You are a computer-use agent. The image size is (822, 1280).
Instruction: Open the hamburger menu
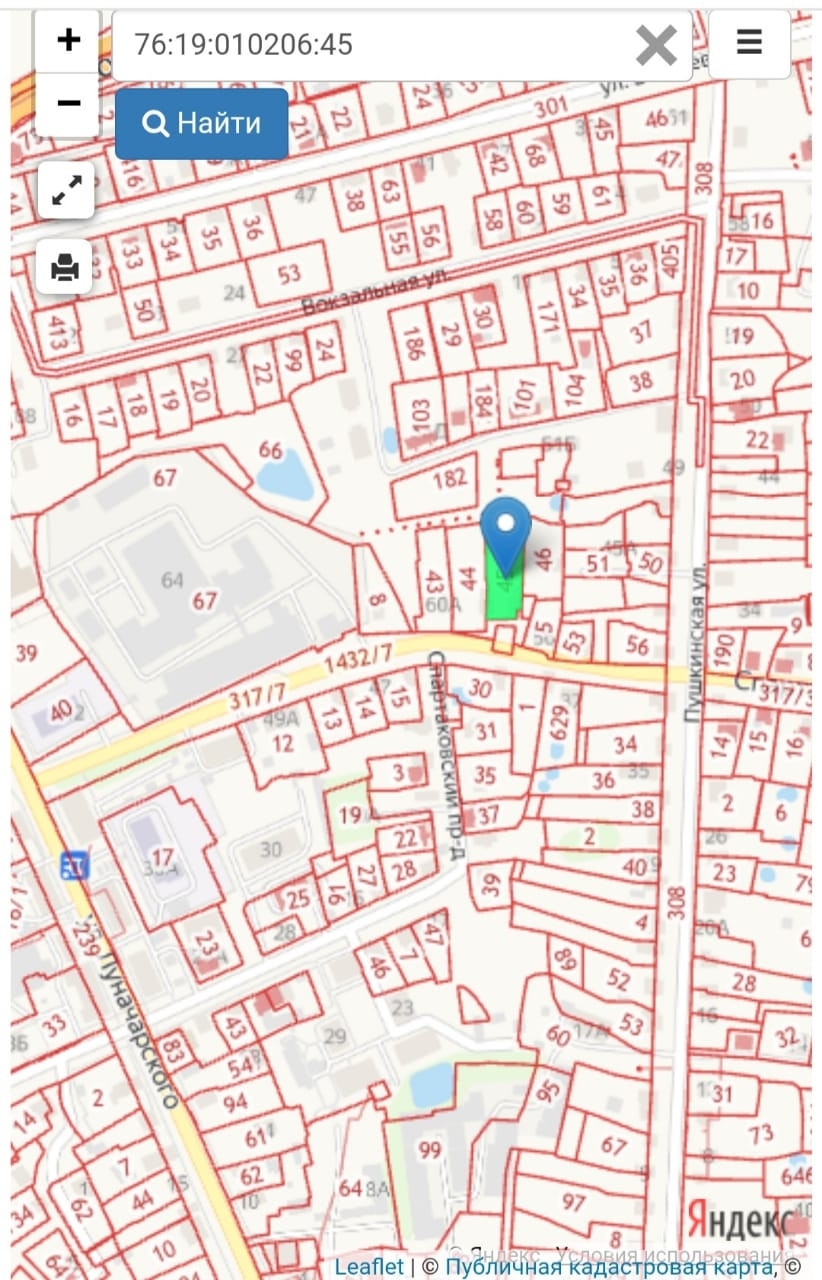749,43
